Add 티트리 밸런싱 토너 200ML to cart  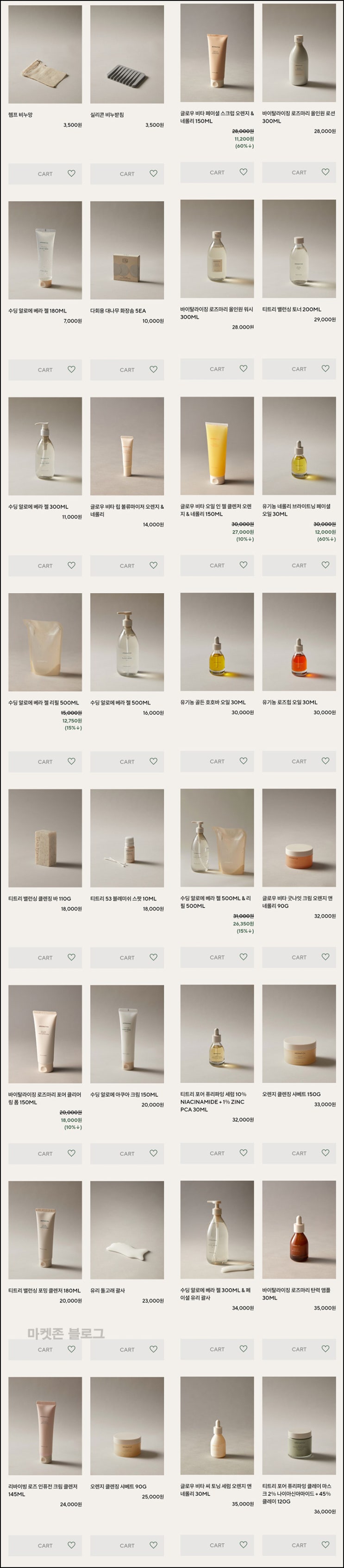299,369
